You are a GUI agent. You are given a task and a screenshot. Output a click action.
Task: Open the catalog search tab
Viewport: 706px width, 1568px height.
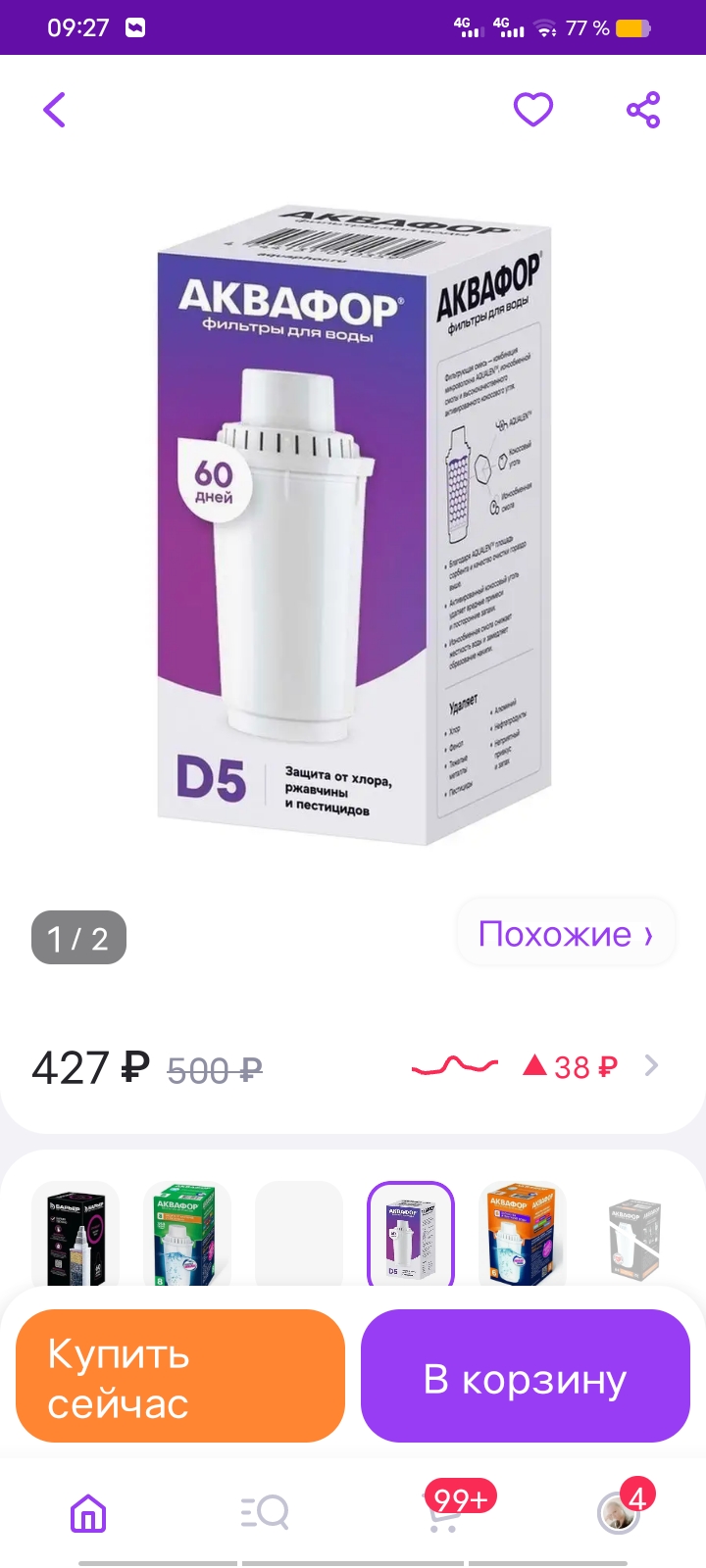coord(265,1513)
